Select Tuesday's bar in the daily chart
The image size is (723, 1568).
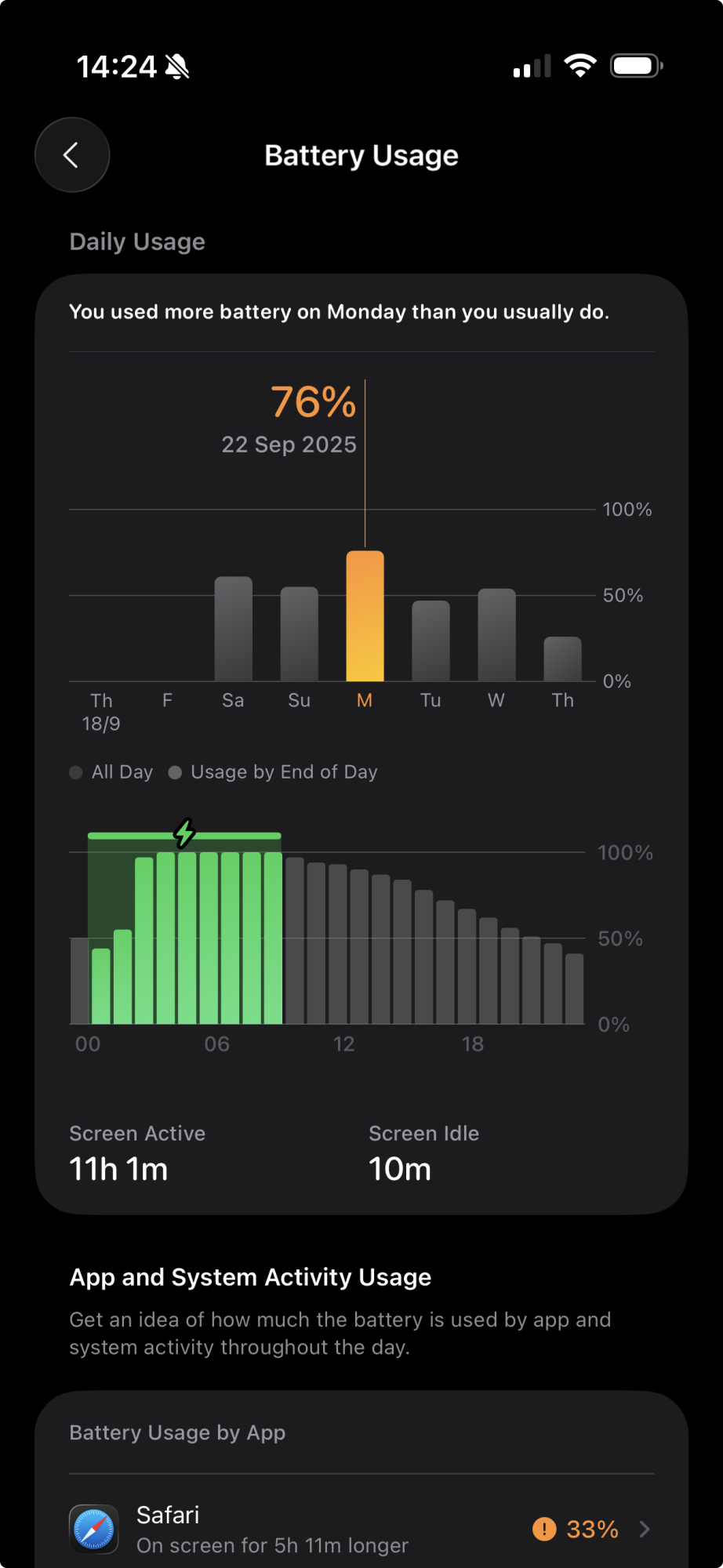pyautogui.click(x=431, y=641)
